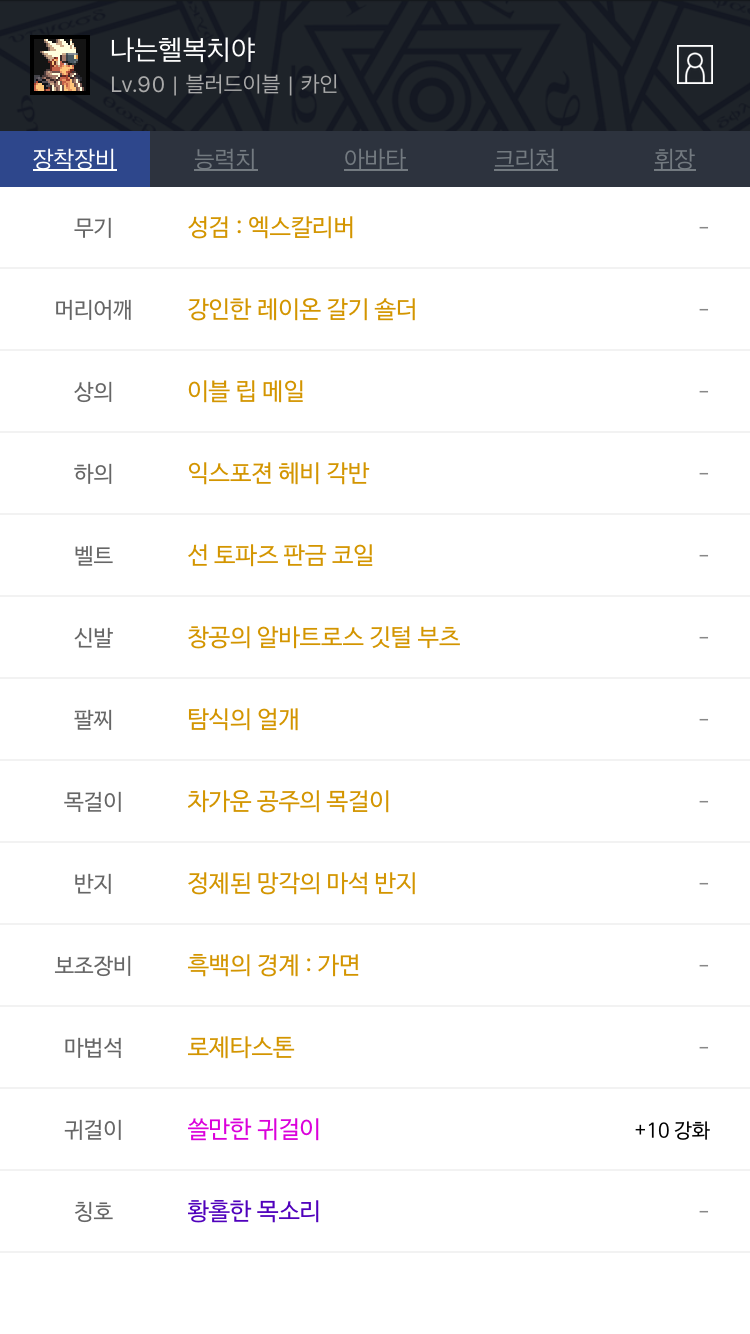
Task: Select the 장착장비 tab
Action: point(75,159)
